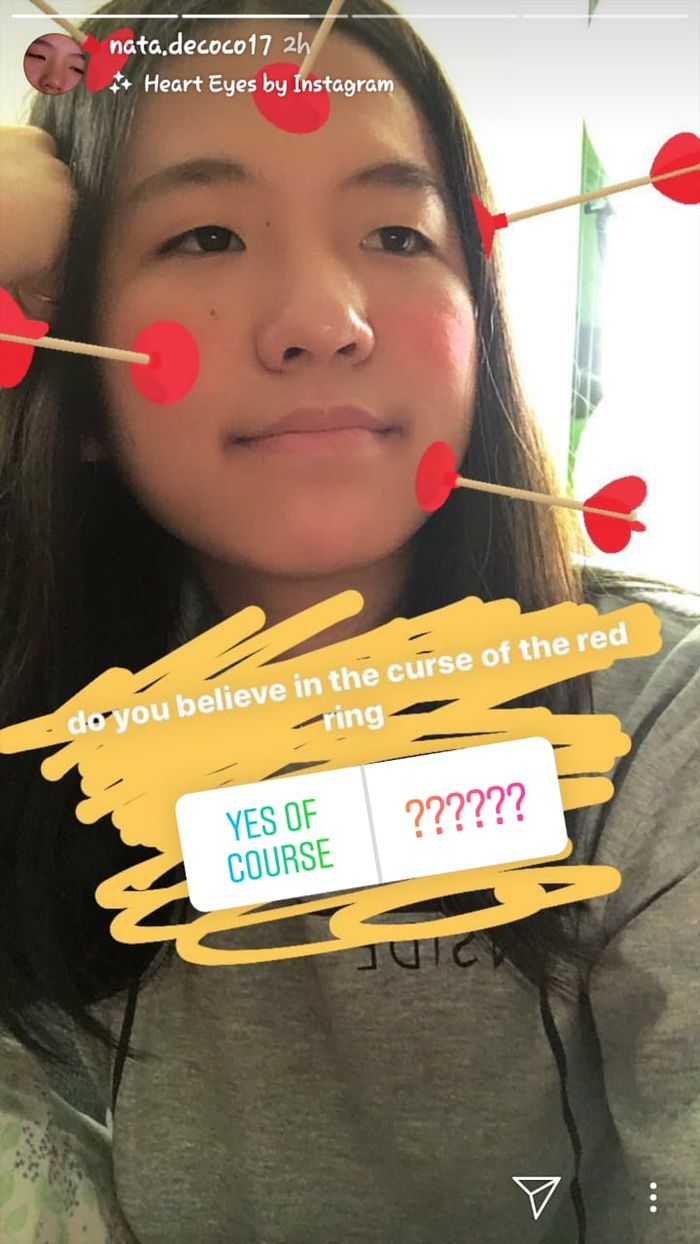Open the nata.decoco17 username link
This screenshot has width=700, height=1244.
click(190, 45)
